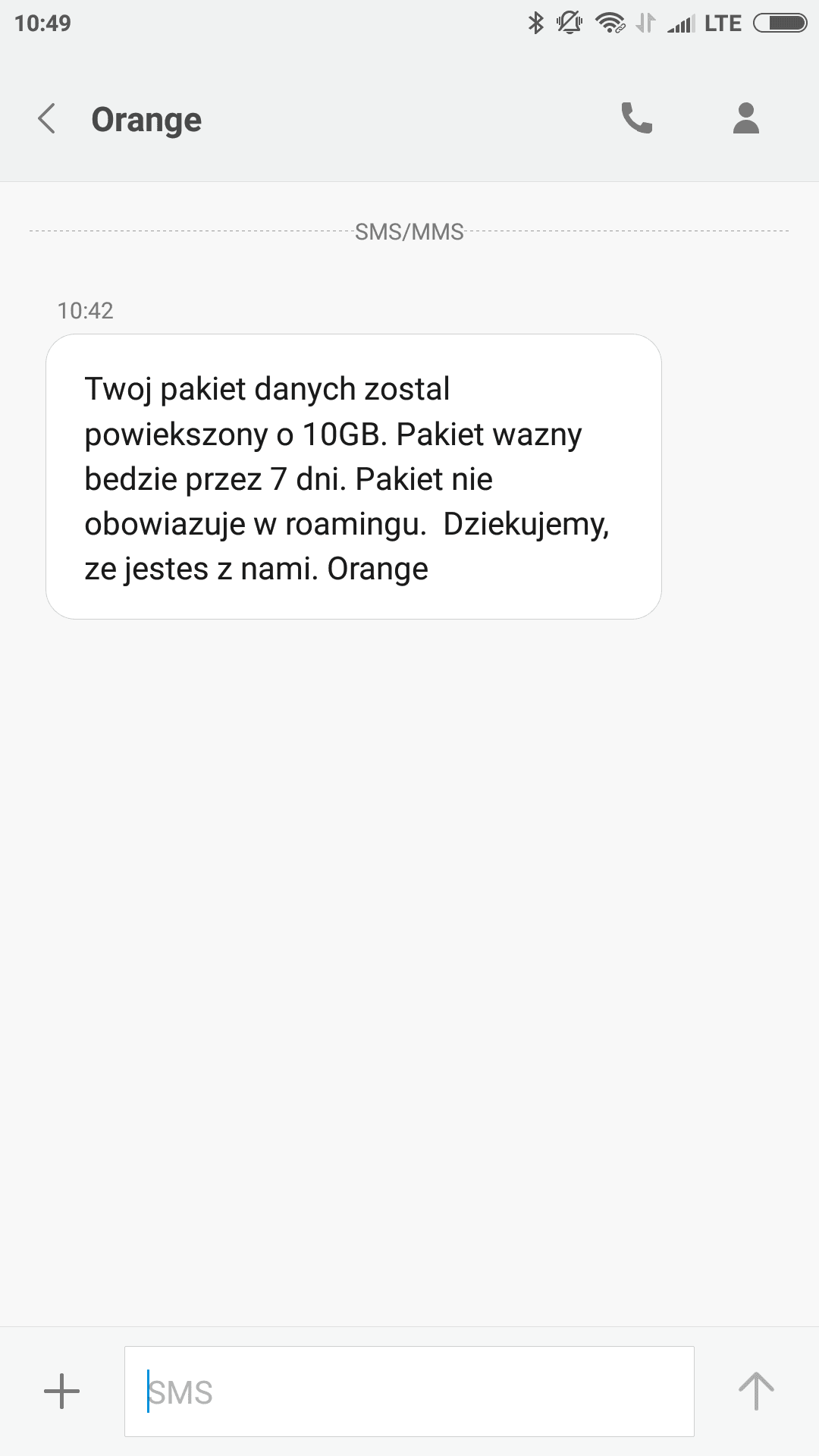Go back from the Orange conversation

[47, 119]
